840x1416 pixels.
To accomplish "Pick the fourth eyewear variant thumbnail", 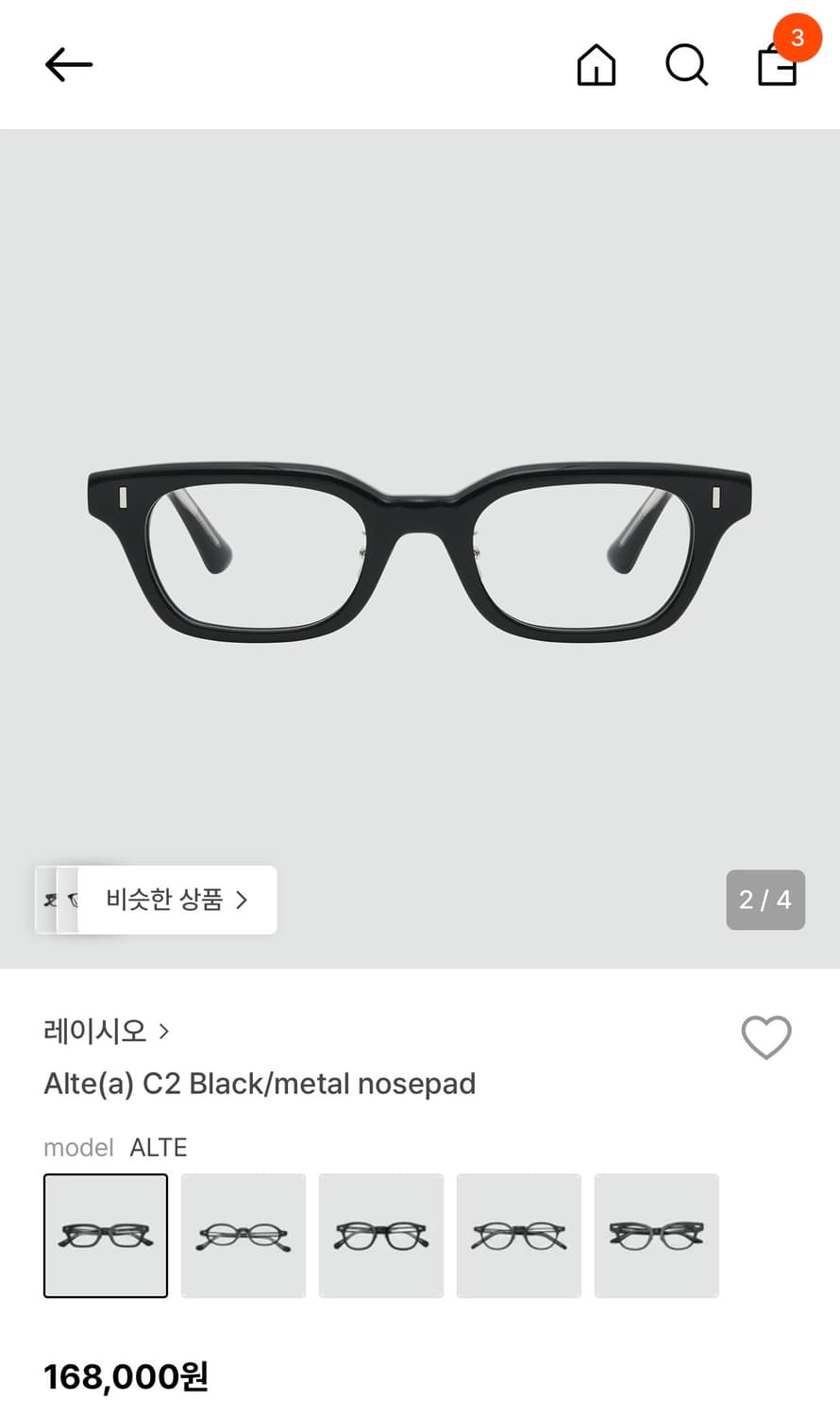I will pyautogui.click(x=518, y=1236).
